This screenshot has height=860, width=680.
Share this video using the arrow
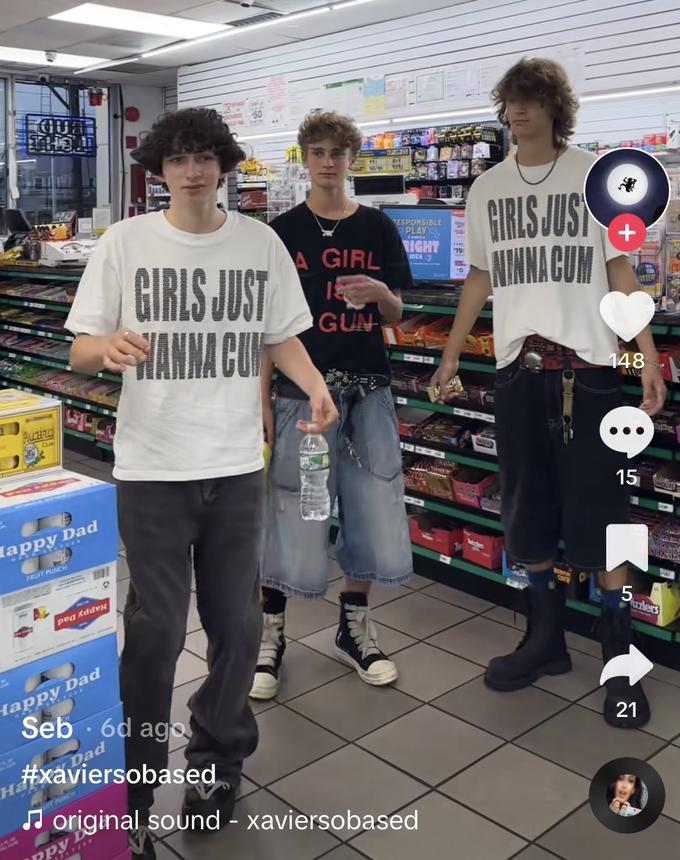(627, 667)
